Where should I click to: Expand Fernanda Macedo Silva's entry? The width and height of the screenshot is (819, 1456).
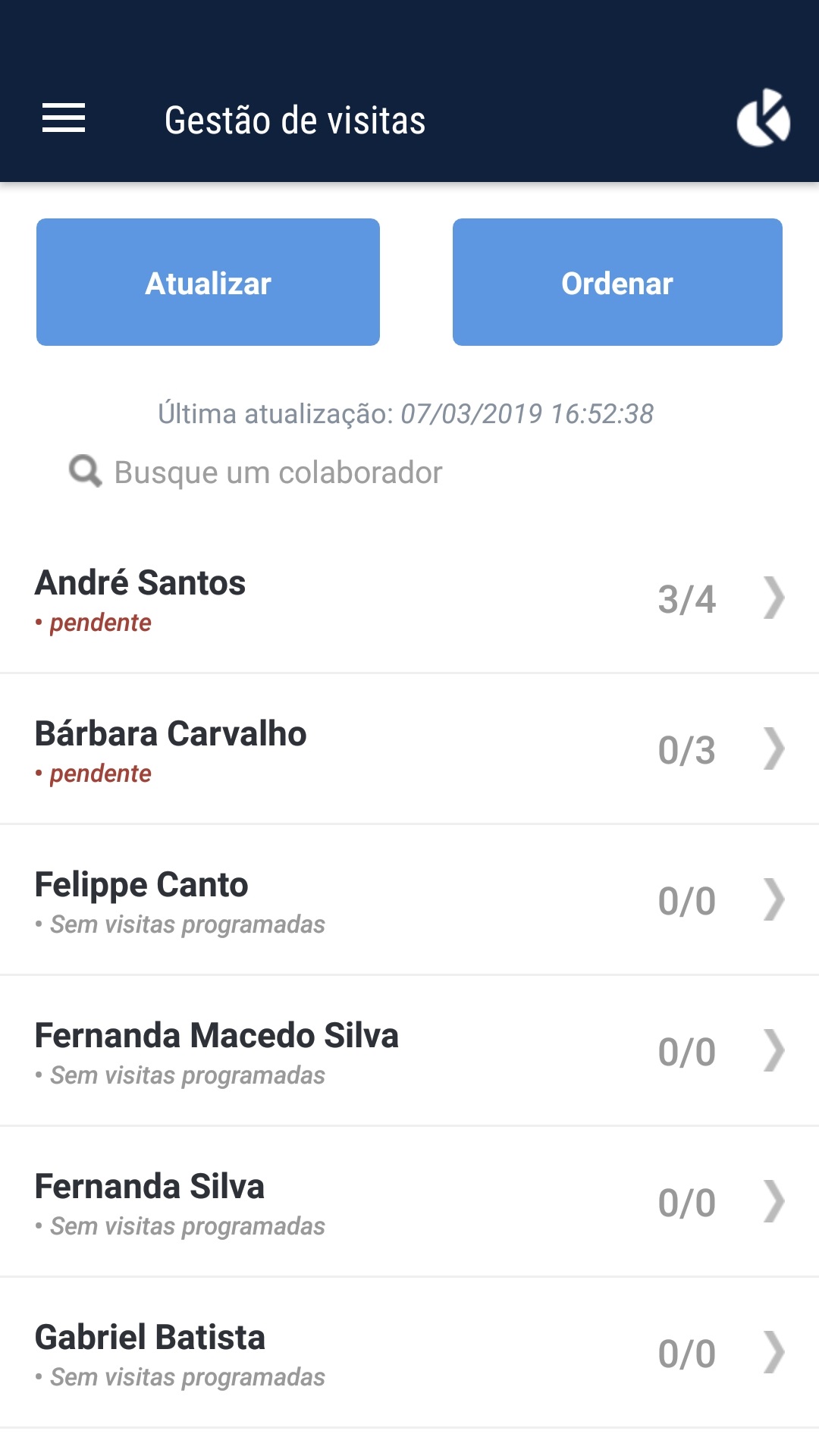(774, 1052)
